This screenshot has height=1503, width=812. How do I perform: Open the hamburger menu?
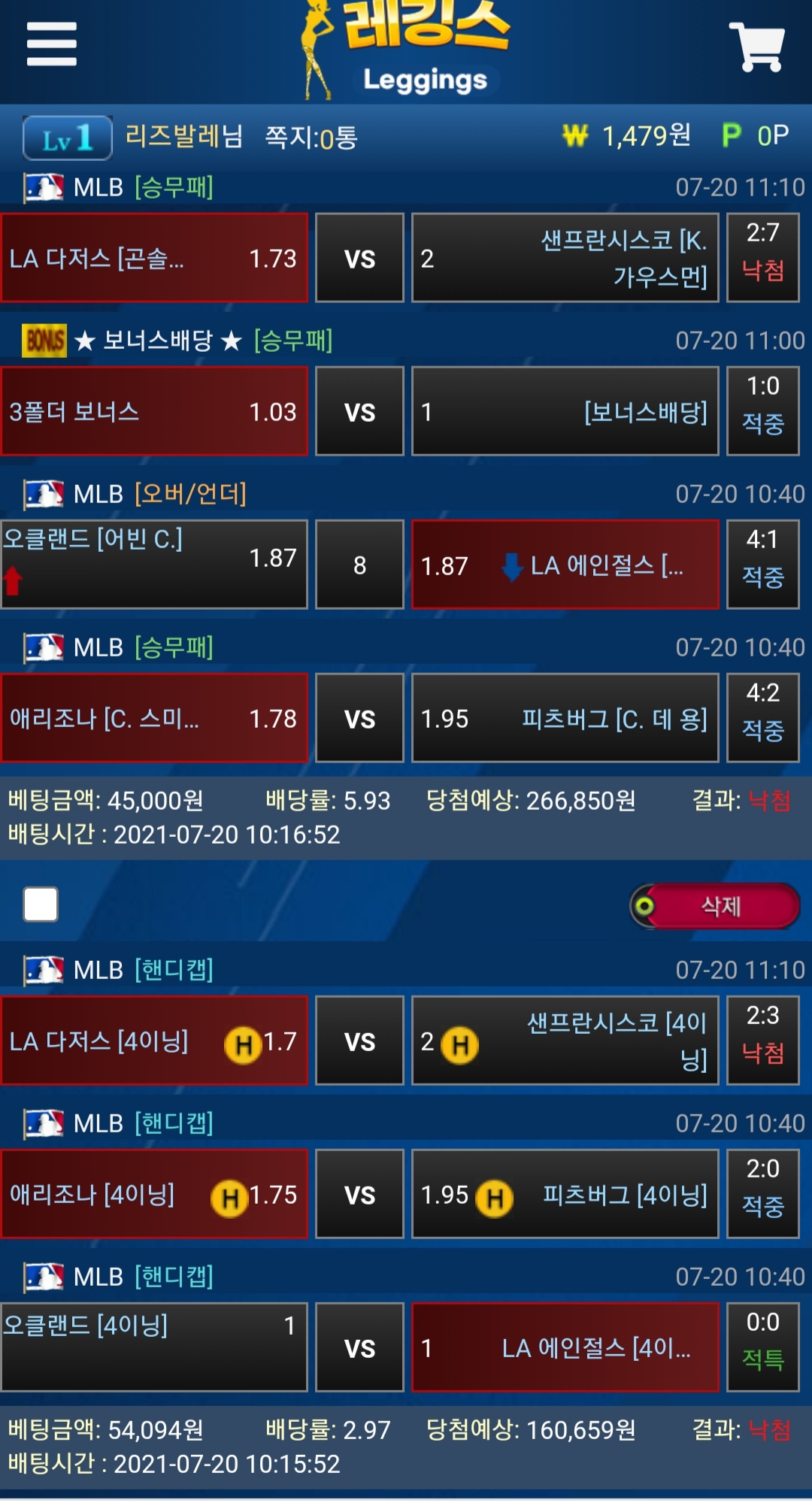click(51, 44)
